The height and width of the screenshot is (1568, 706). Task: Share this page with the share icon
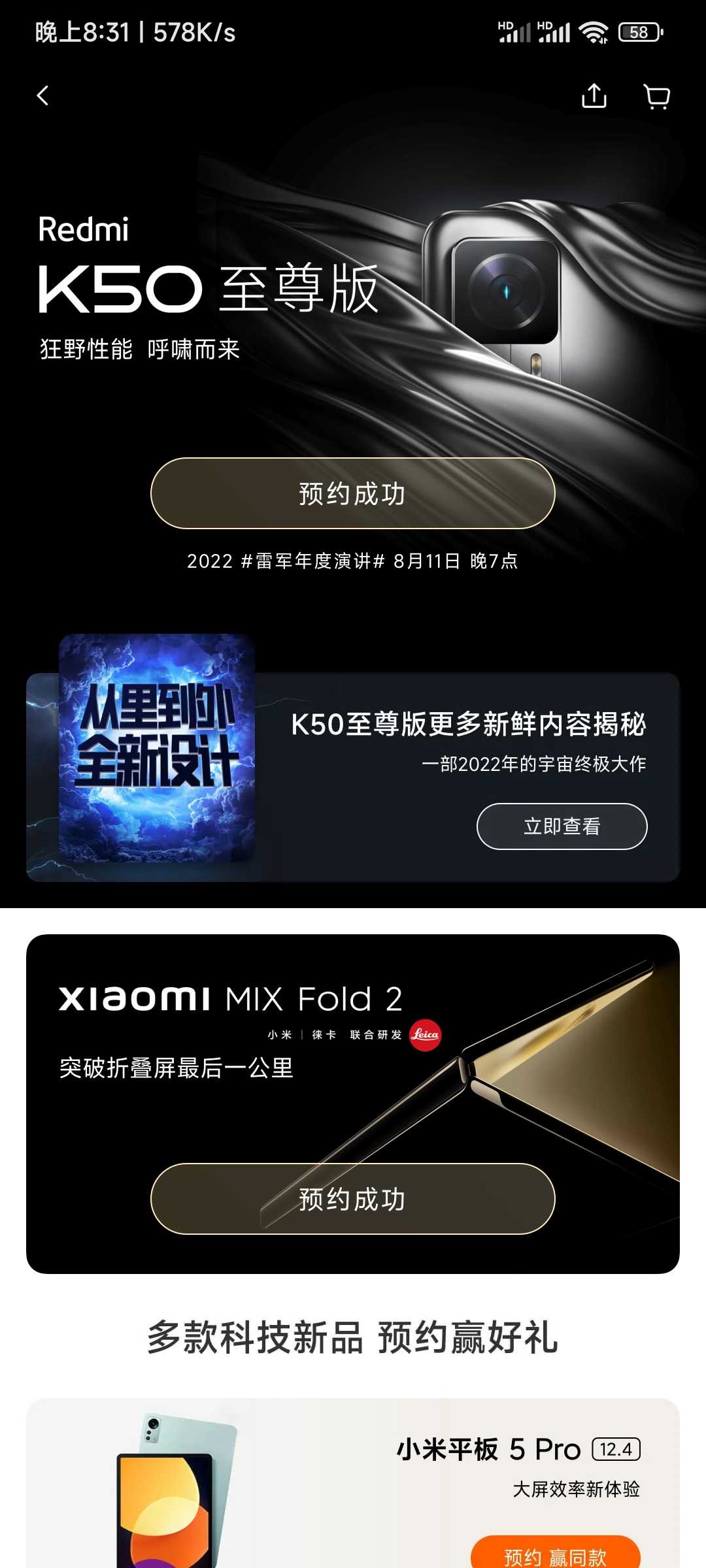pos(594,96)
